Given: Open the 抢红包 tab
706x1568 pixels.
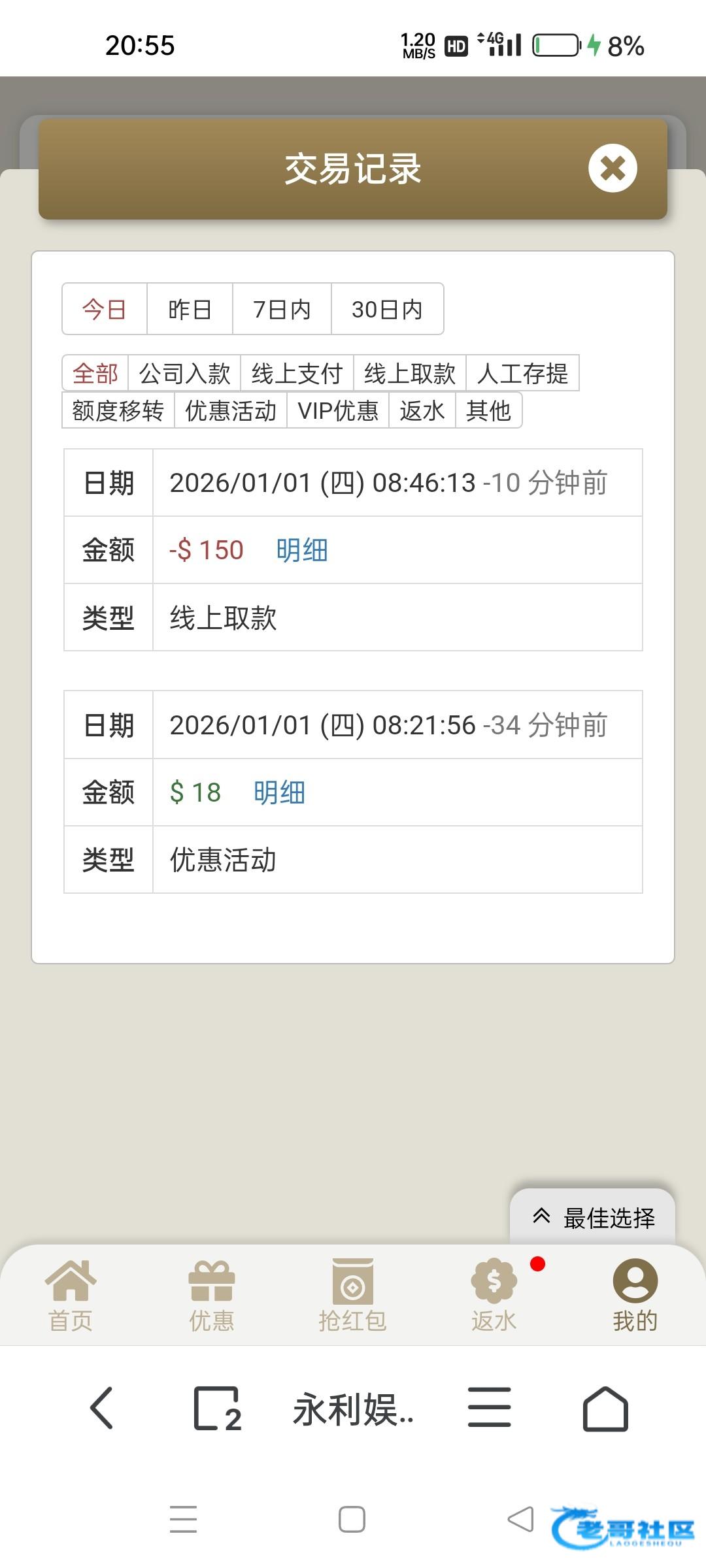Looking at the screenshot, I should tap(353, 1296).
